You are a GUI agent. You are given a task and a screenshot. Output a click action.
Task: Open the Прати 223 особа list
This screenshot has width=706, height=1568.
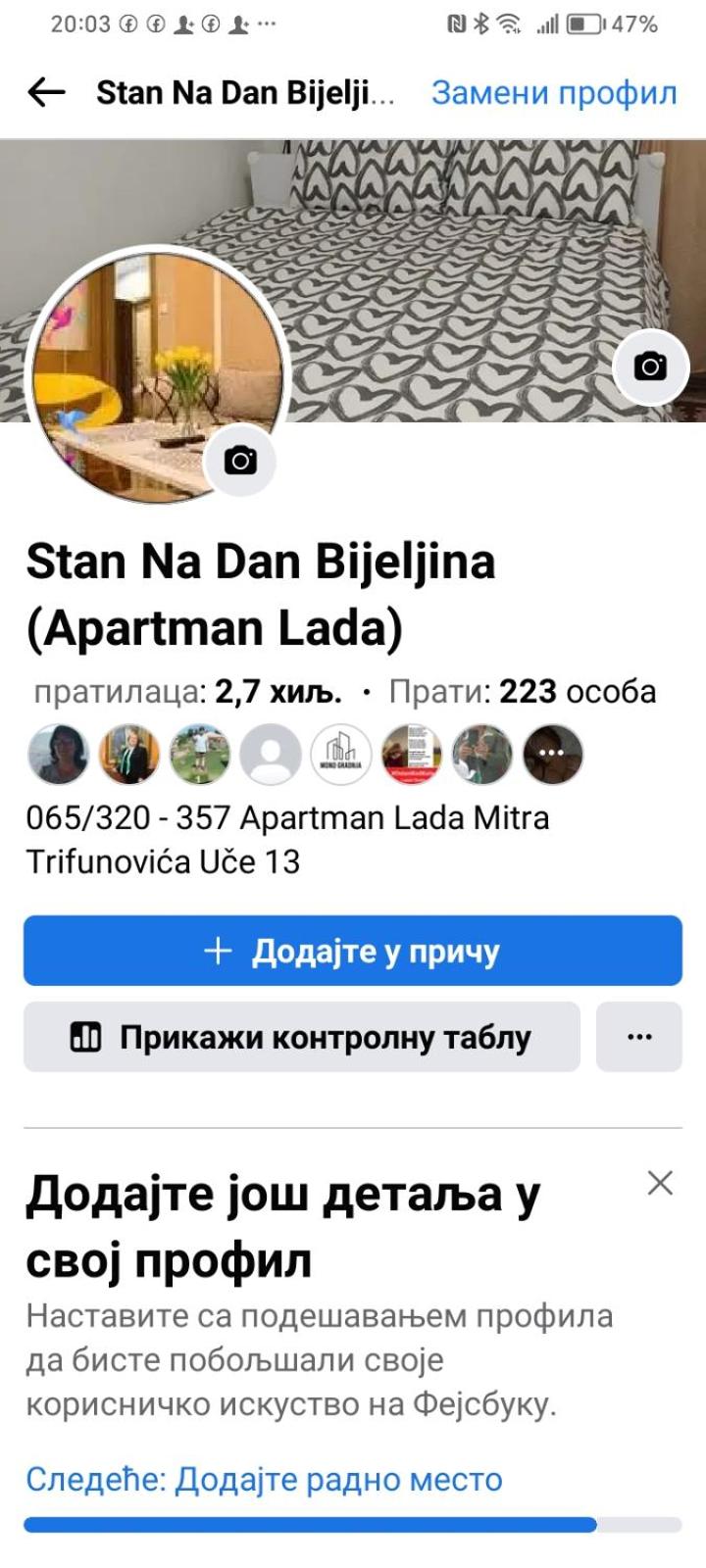[x=523, y=692]
